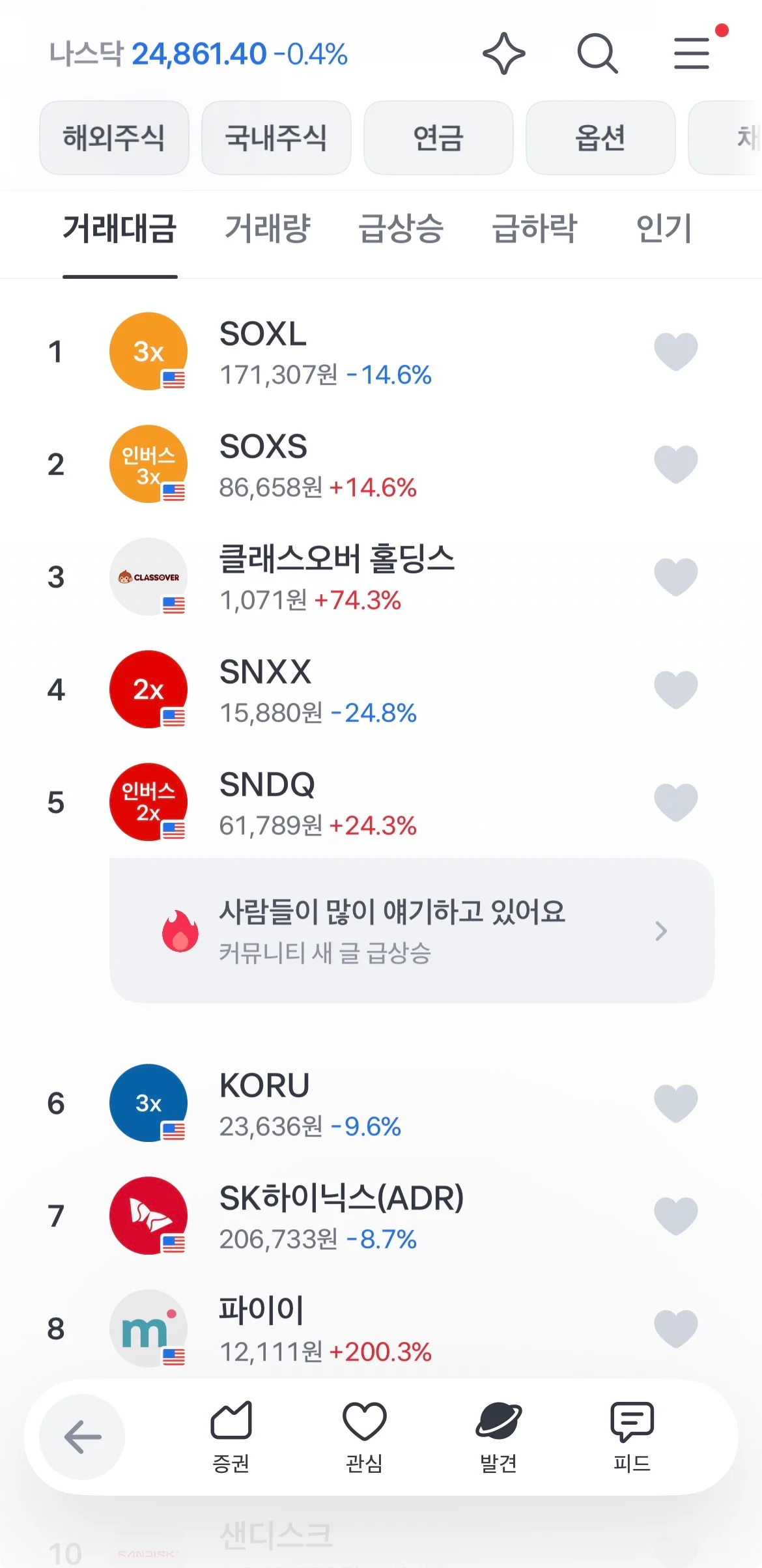Switch to the 급하락 tab
The width and height of the screenshot is (762, 1568).
pyautogui.click(x=534, y=229)
